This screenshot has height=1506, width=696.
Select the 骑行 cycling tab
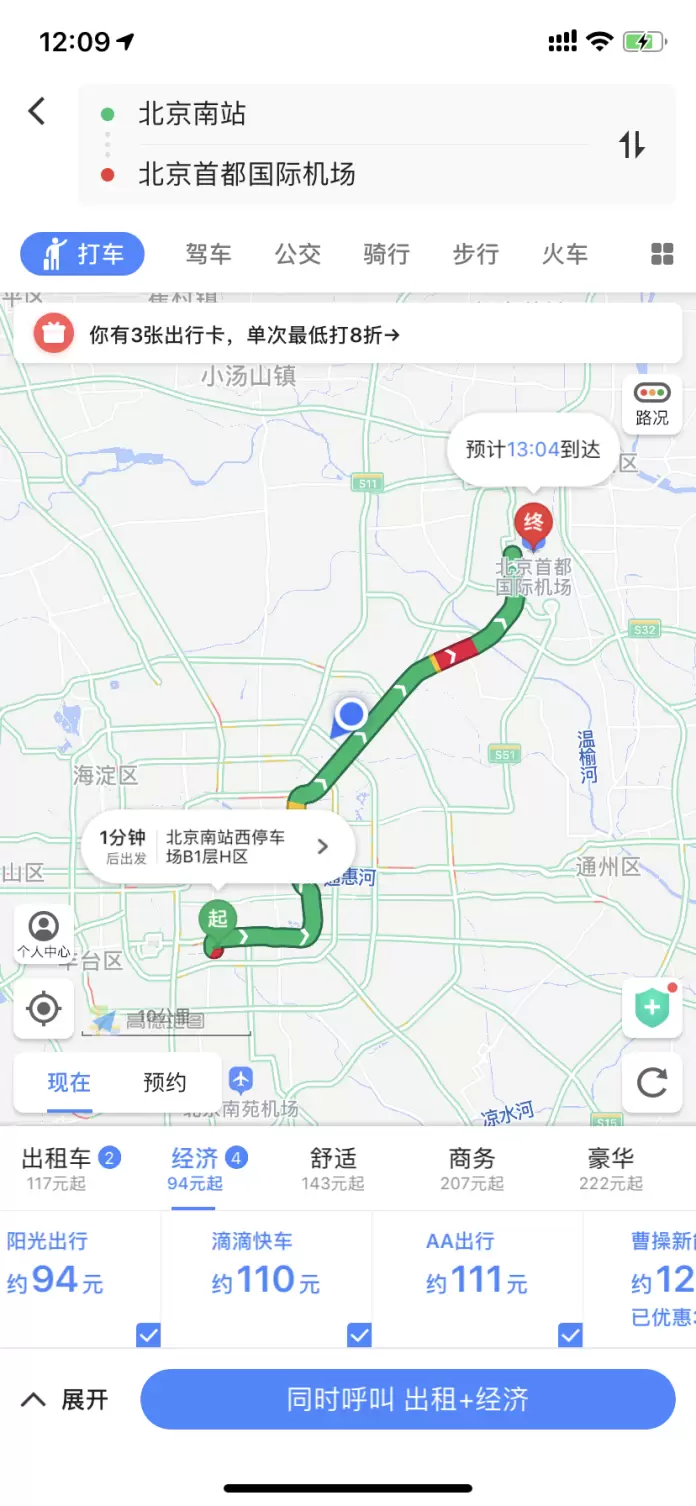tap(387, 254)
